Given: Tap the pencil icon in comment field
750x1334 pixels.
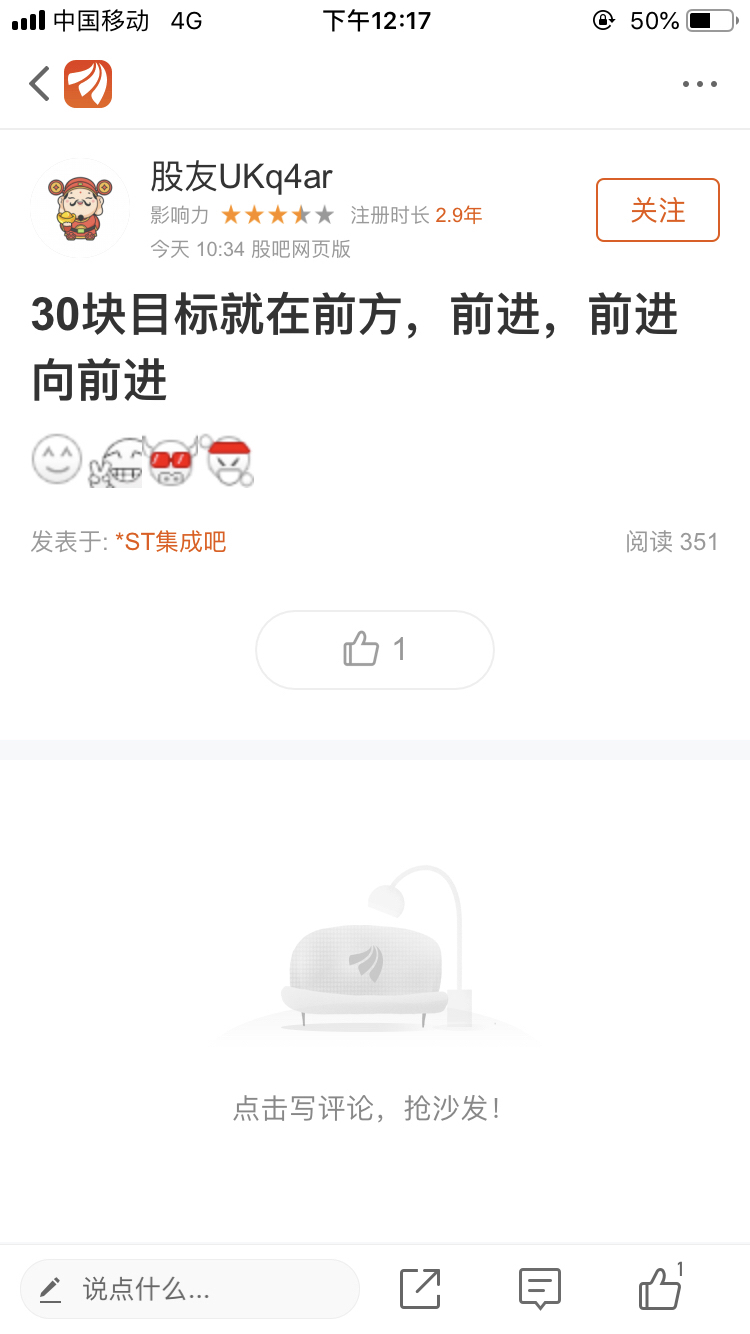Looking at the screenshot, I should tap(50, 1289).
